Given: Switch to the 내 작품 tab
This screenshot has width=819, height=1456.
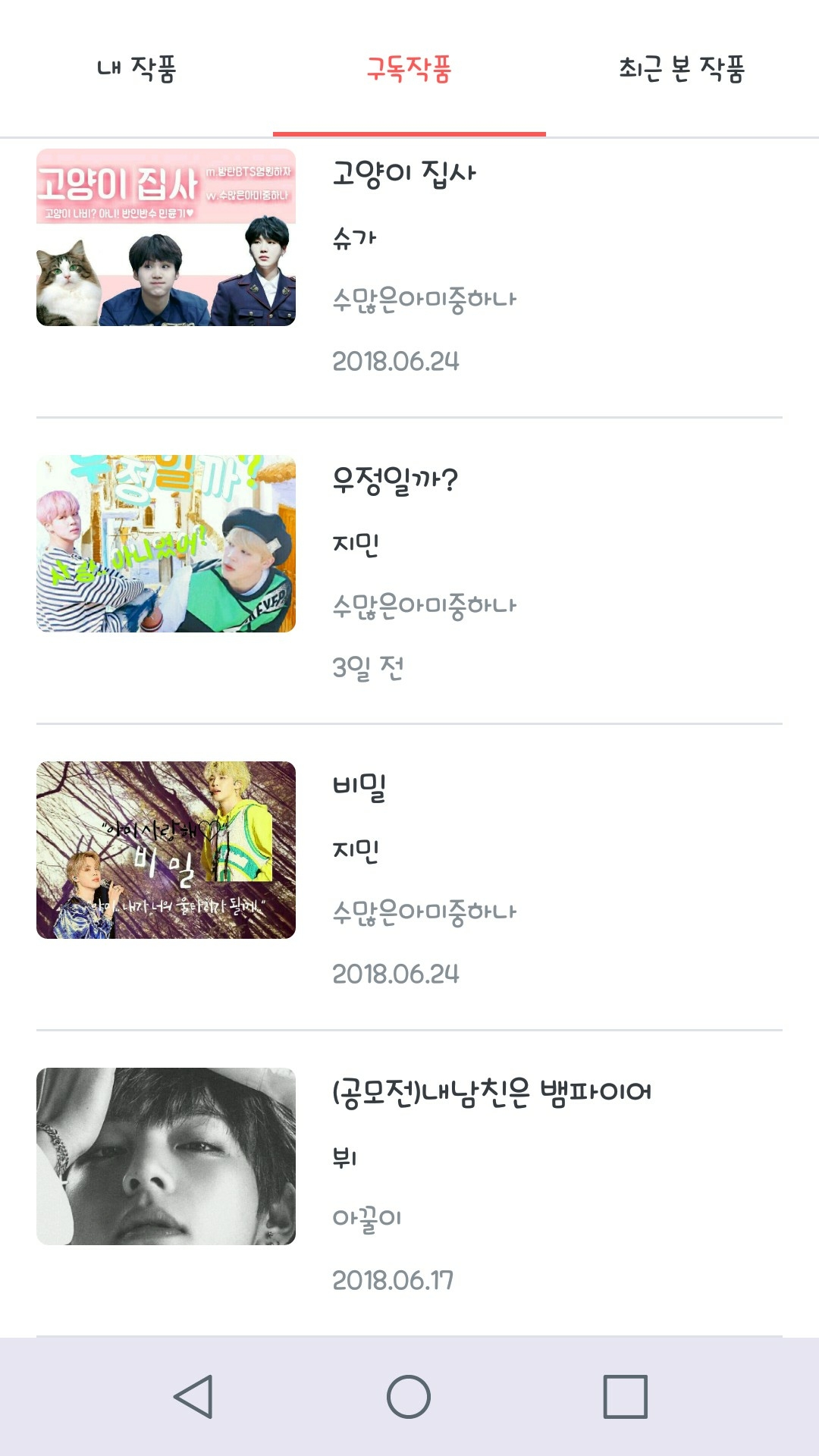Looking at the screenshot, I should tap(136, 69).
